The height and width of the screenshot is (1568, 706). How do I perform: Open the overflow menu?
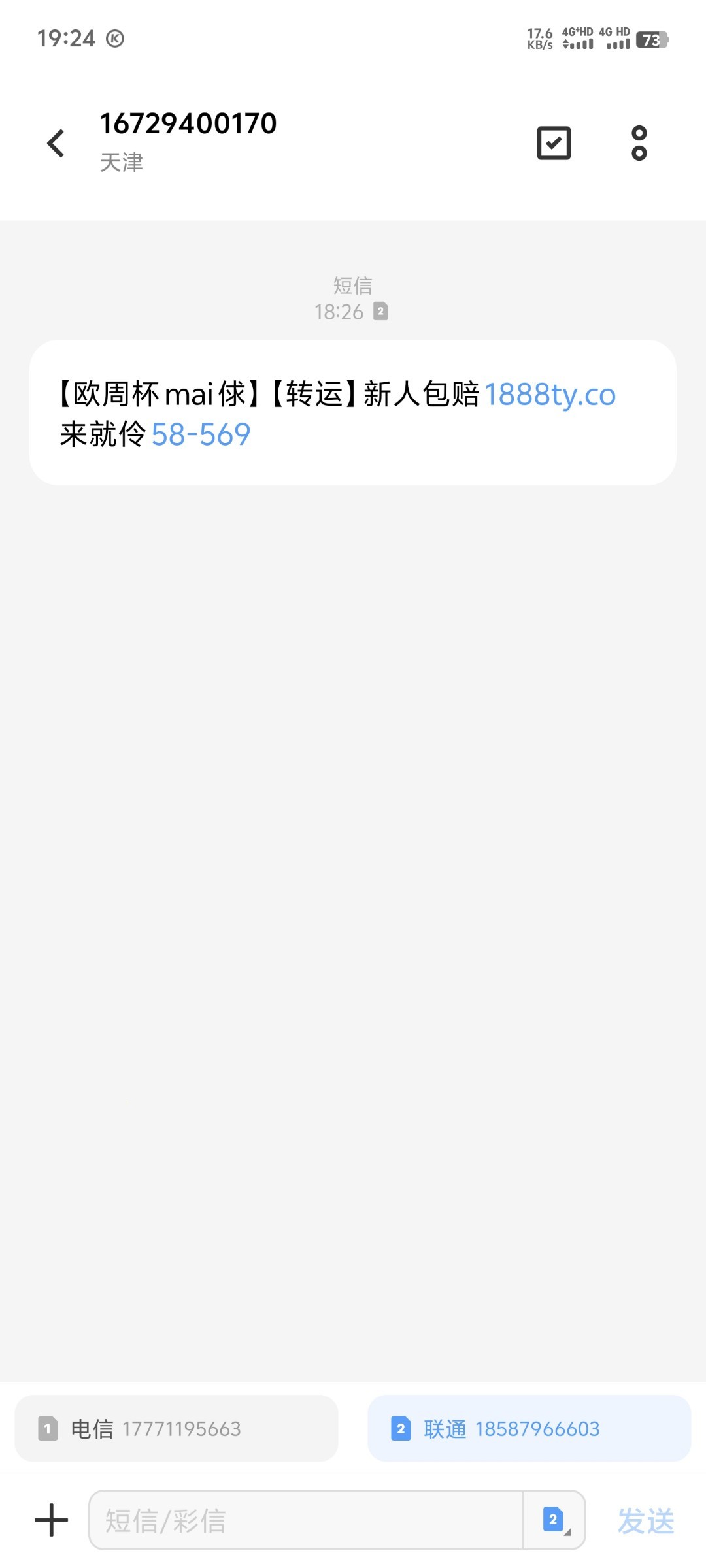pos(639,143)
